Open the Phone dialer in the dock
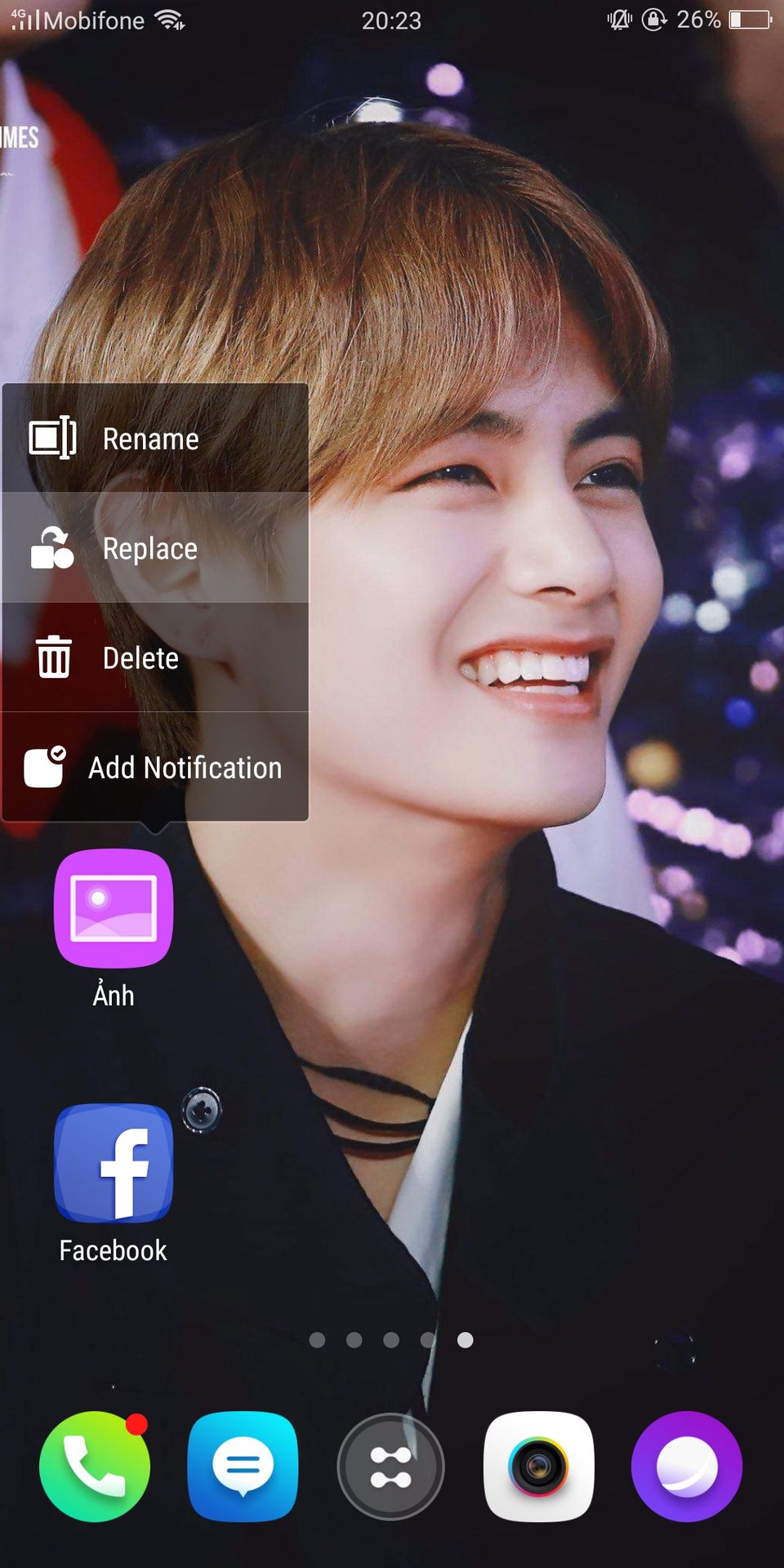This screenshot has height=1568, width=784. coord(95,1467)
